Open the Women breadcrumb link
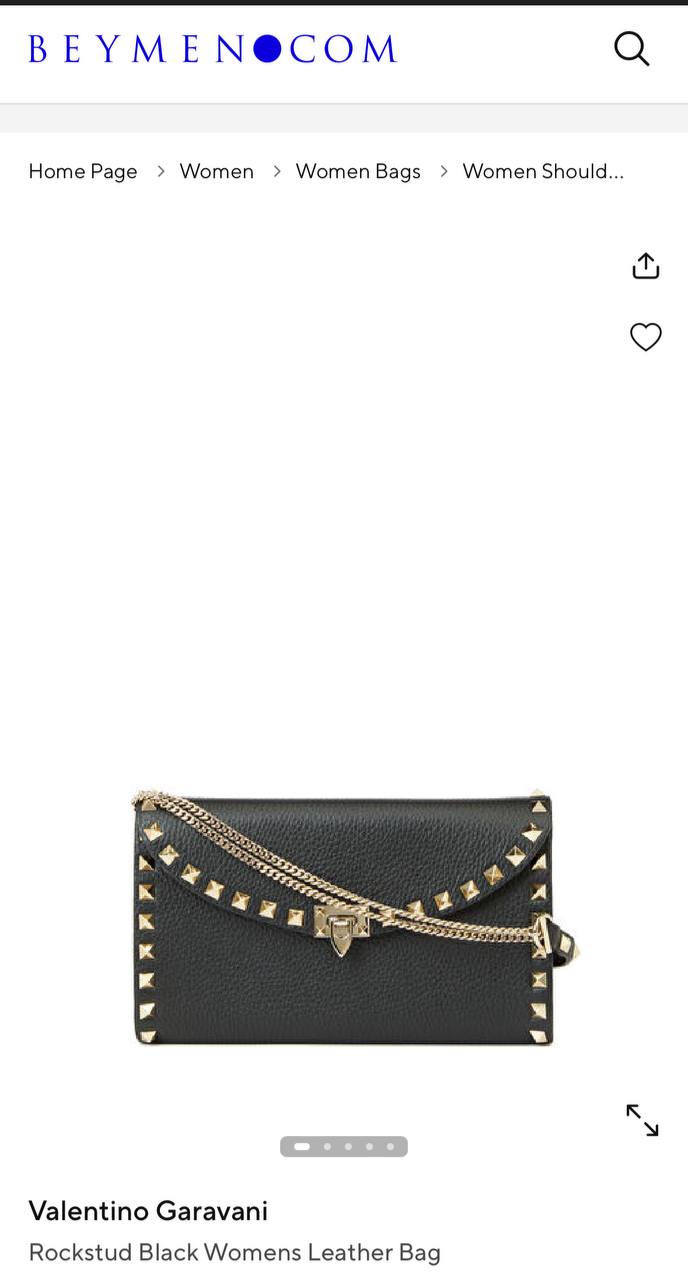The image size is (688, 1280). (216, 171)
